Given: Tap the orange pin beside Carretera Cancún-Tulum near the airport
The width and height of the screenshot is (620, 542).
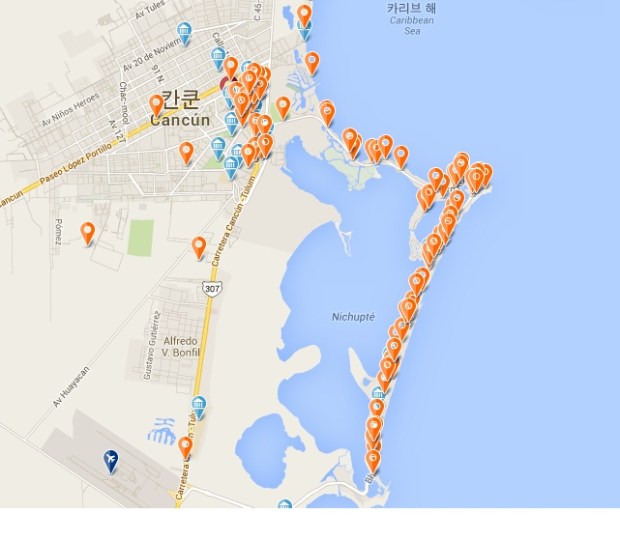Looking at the screenshot, I should coord(185,446).
